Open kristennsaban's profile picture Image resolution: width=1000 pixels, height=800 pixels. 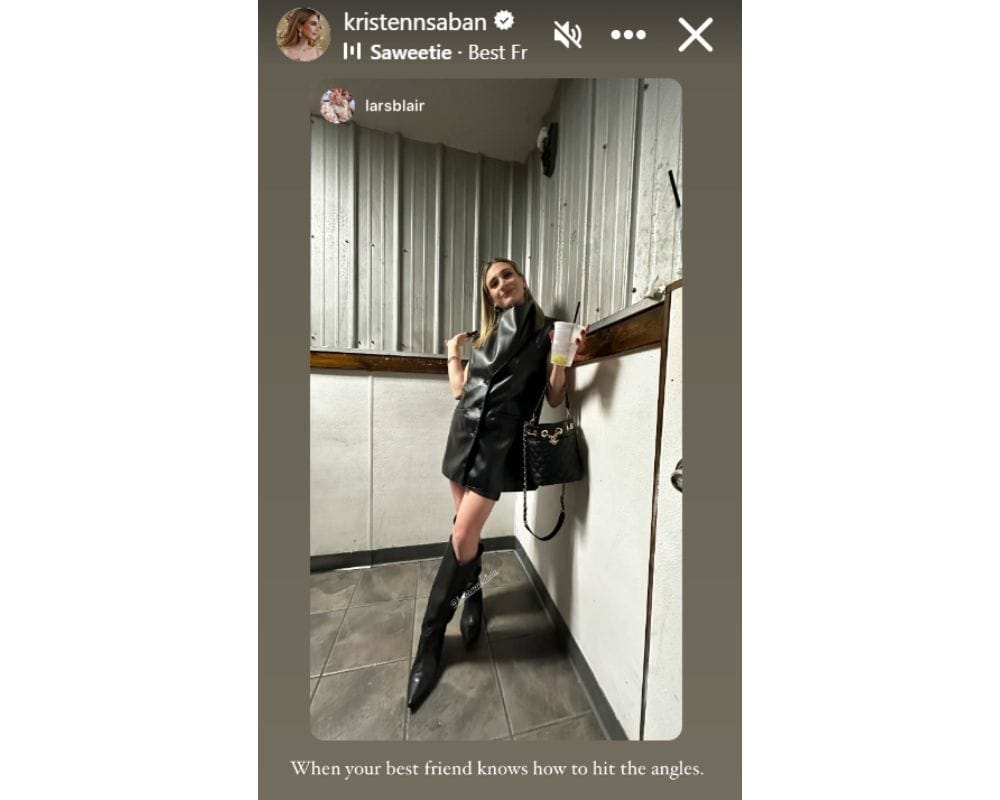point(303,34)
